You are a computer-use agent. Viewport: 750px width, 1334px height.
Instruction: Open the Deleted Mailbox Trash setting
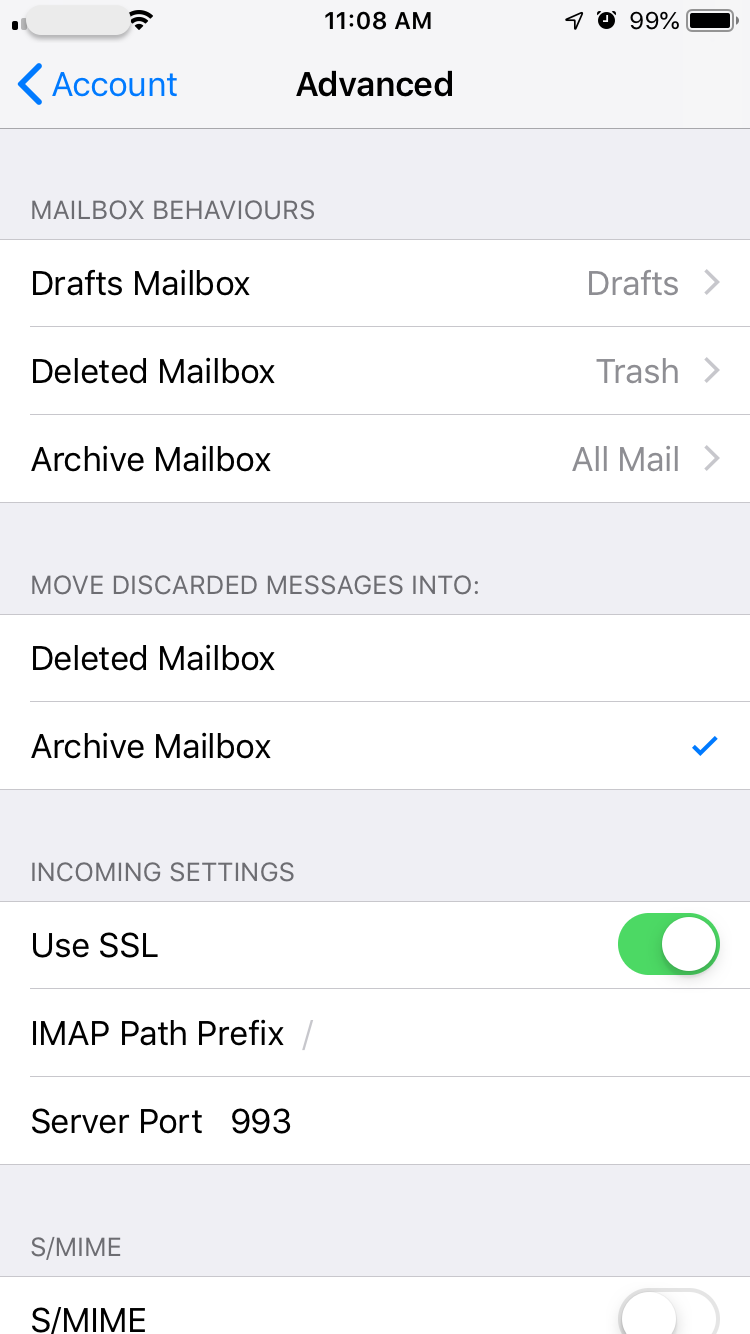tap(375, 371)
